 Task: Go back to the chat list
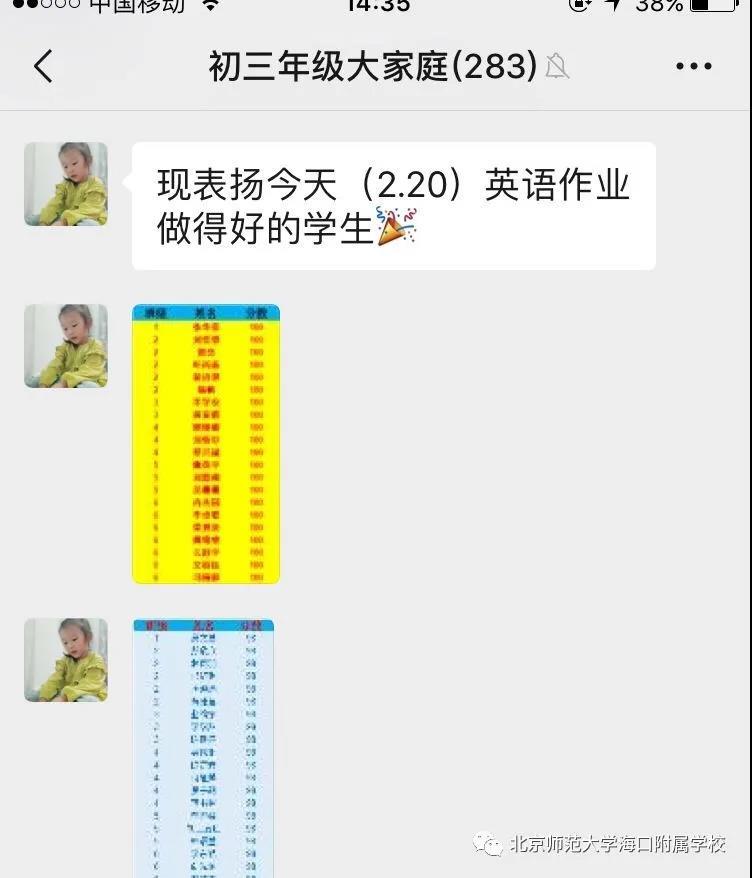coord(43,67)
